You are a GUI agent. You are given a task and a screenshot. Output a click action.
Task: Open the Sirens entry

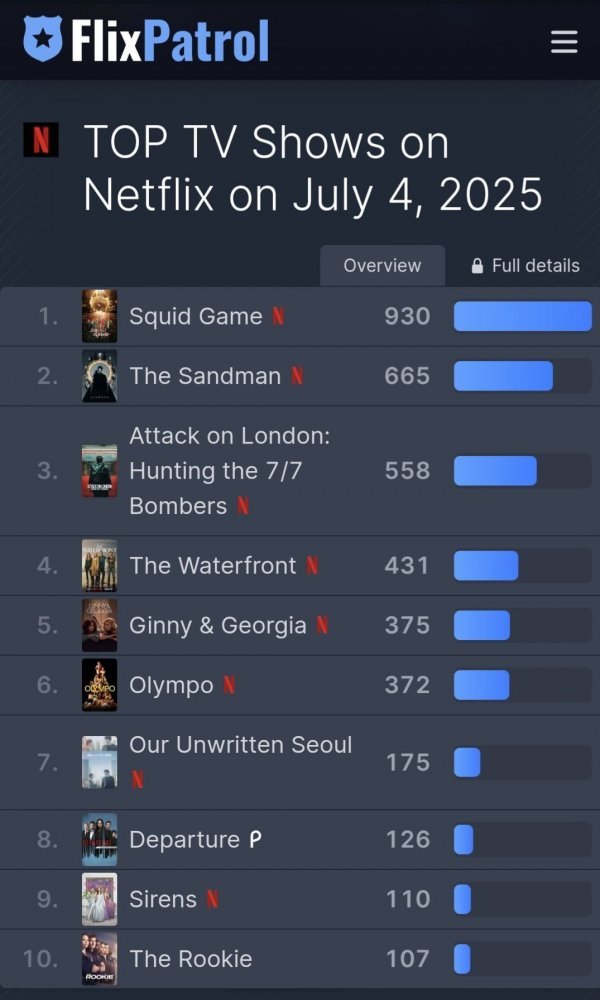[x=162, y=899]
